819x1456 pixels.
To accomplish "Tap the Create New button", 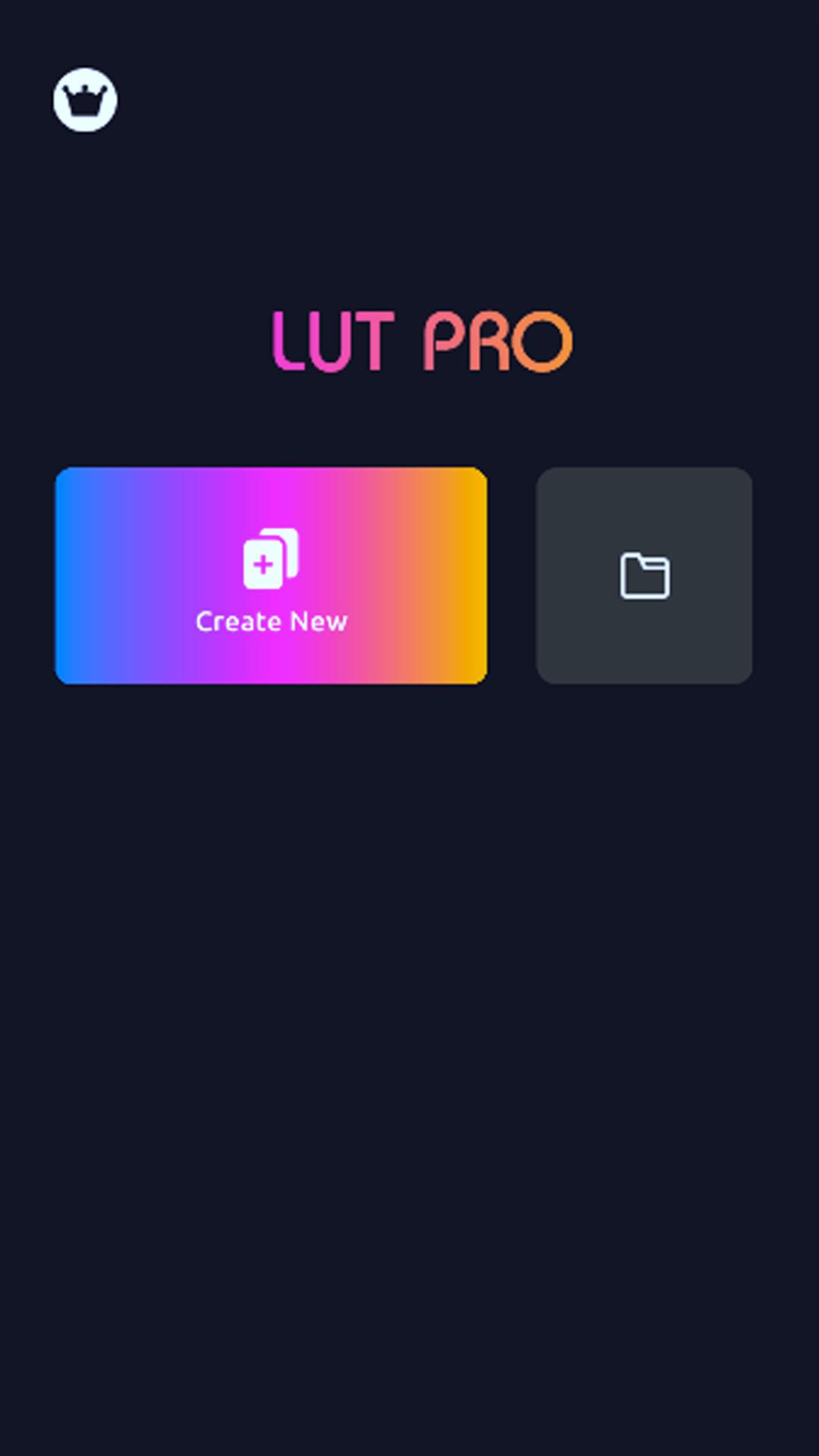I will [x=271, y=576].
